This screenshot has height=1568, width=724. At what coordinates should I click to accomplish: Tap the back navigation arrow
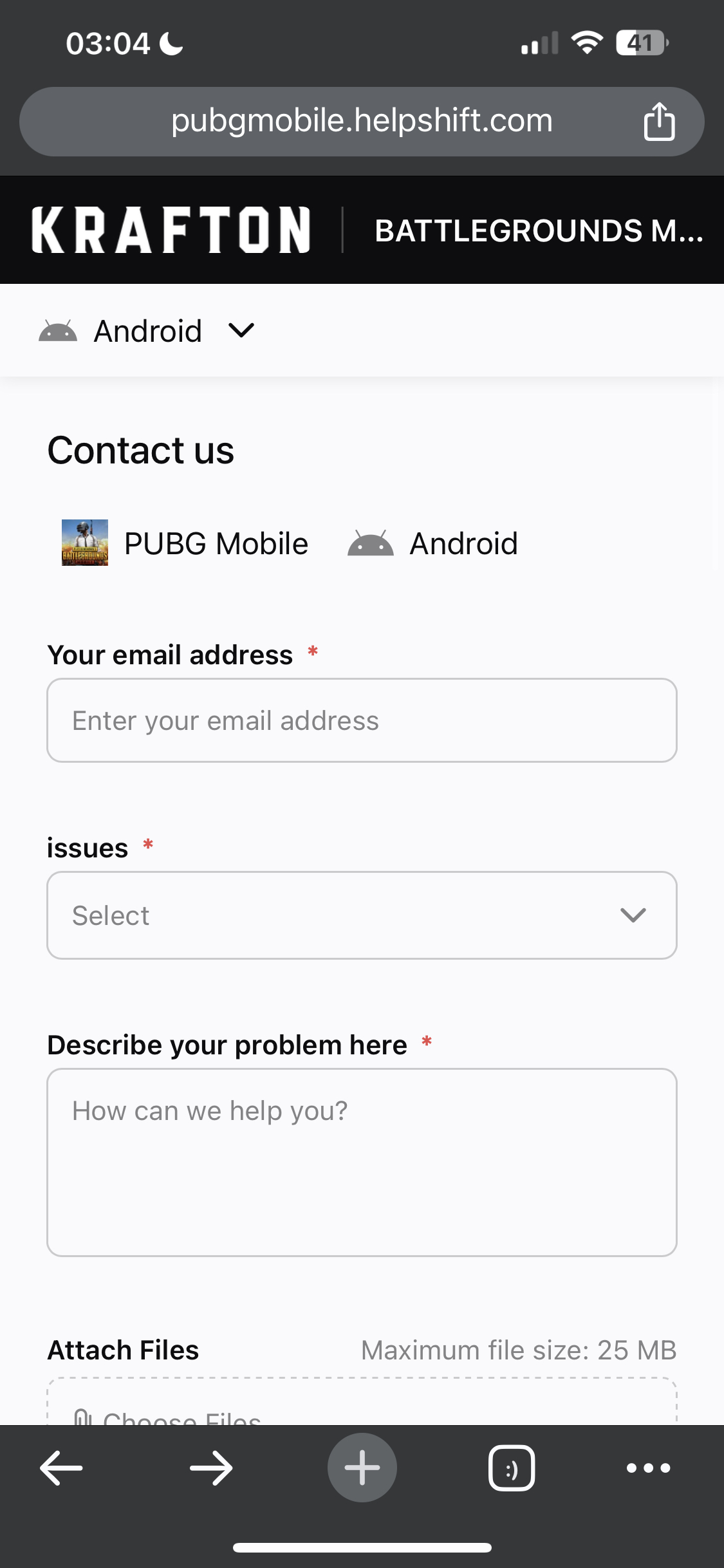click(60, 1468)
